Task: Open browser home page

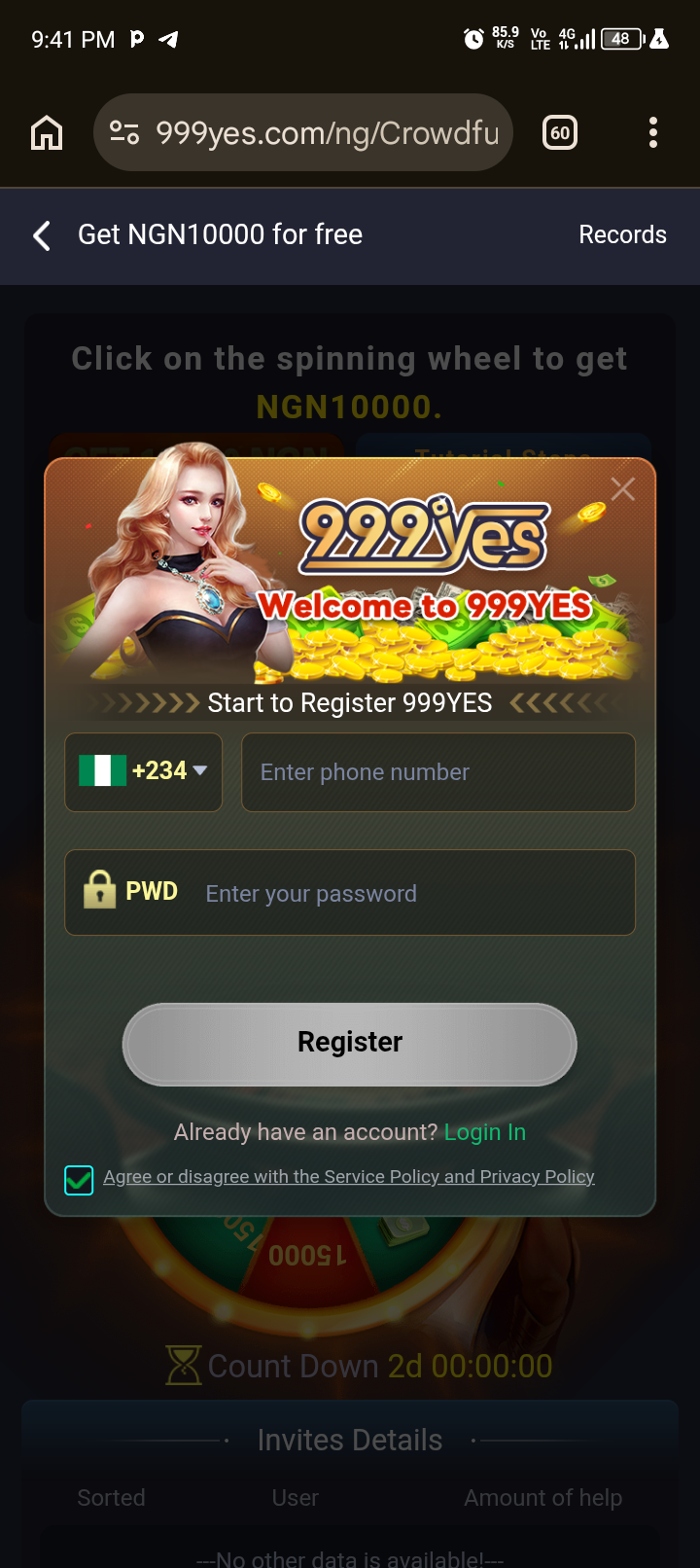Action: (47, 132)
